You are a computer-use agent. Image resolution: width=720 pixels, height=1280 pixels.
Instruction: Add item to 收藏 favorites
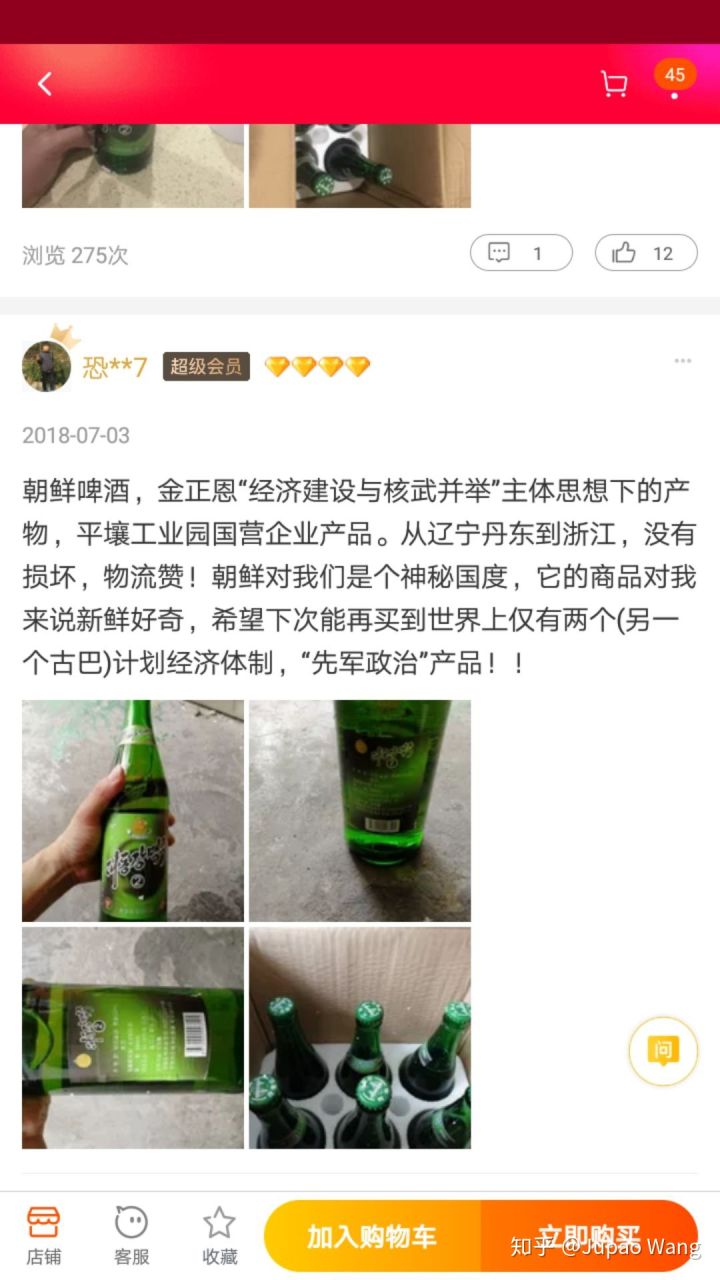(x=219, y=1235)
